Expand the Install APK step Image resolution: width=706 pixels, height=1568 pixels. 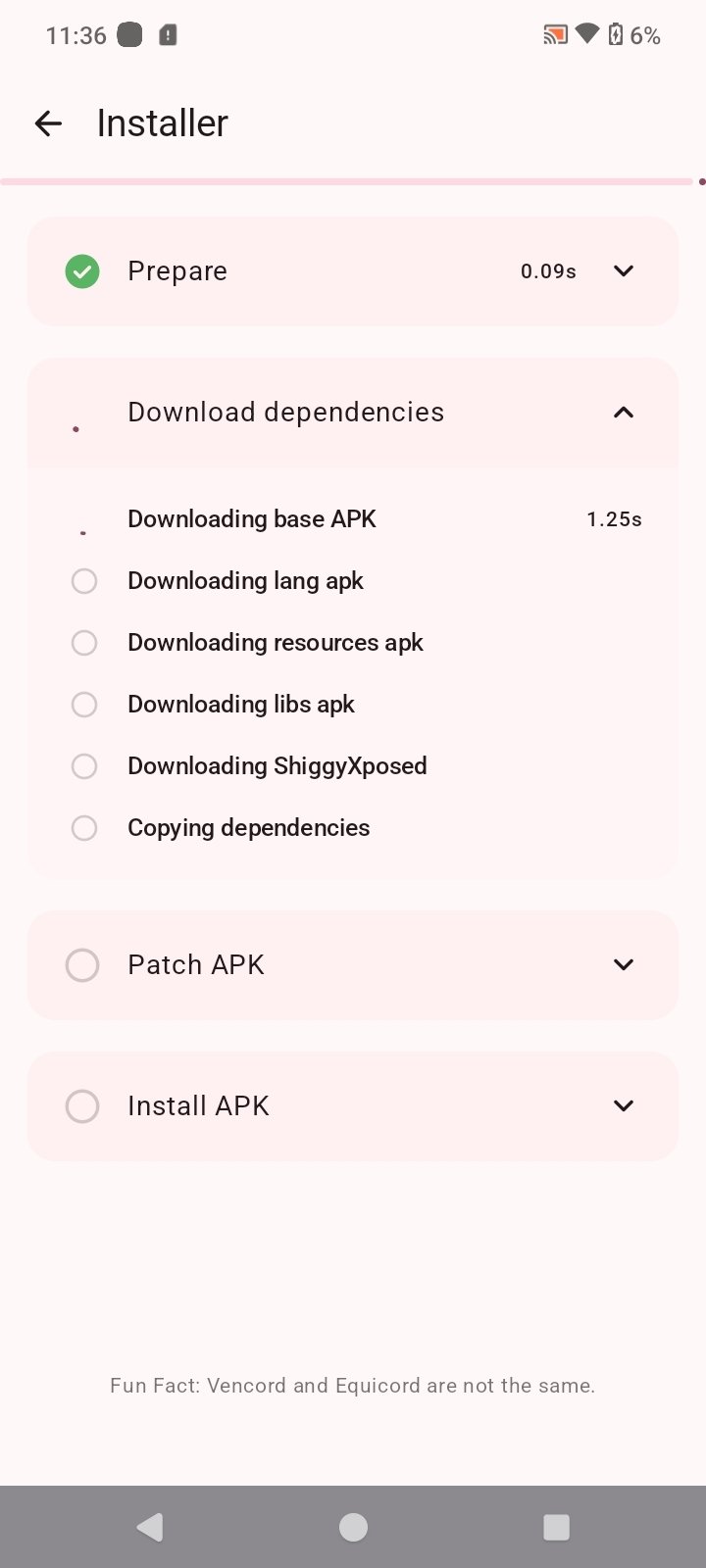point(623,1106)
